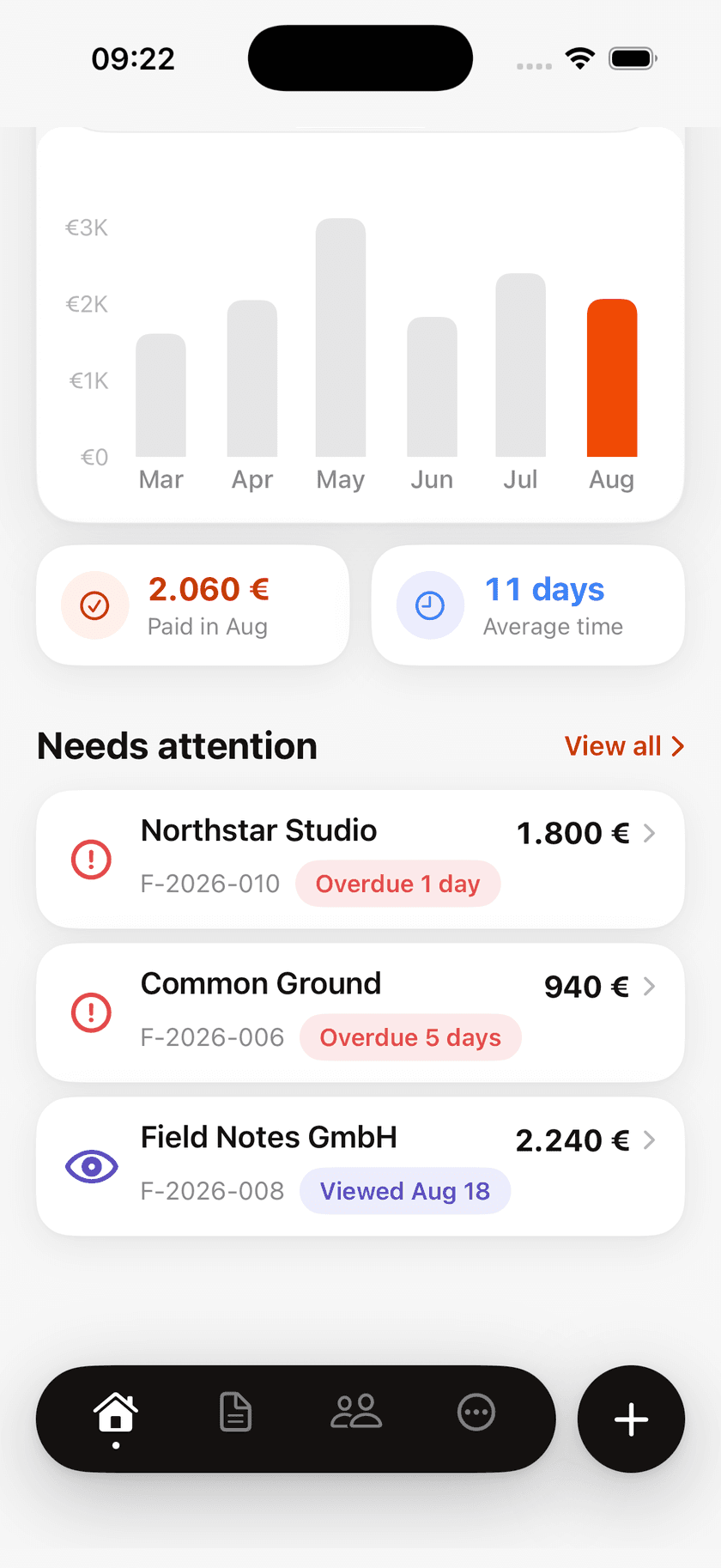Switch to the invoices document tab
The height and width of the screenshot is (1568, 721).
click(x=235, y=1413)
